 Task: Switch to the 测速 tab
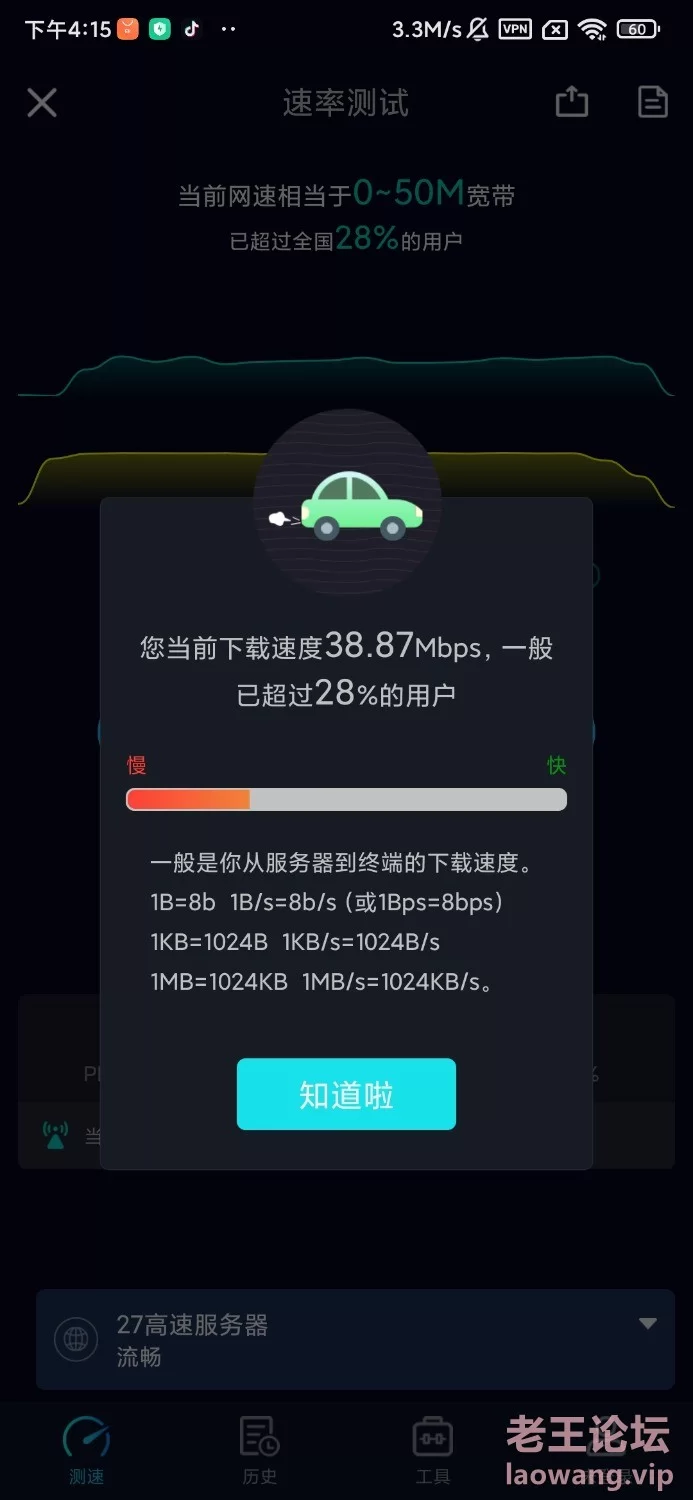[x=87, y=1449]
